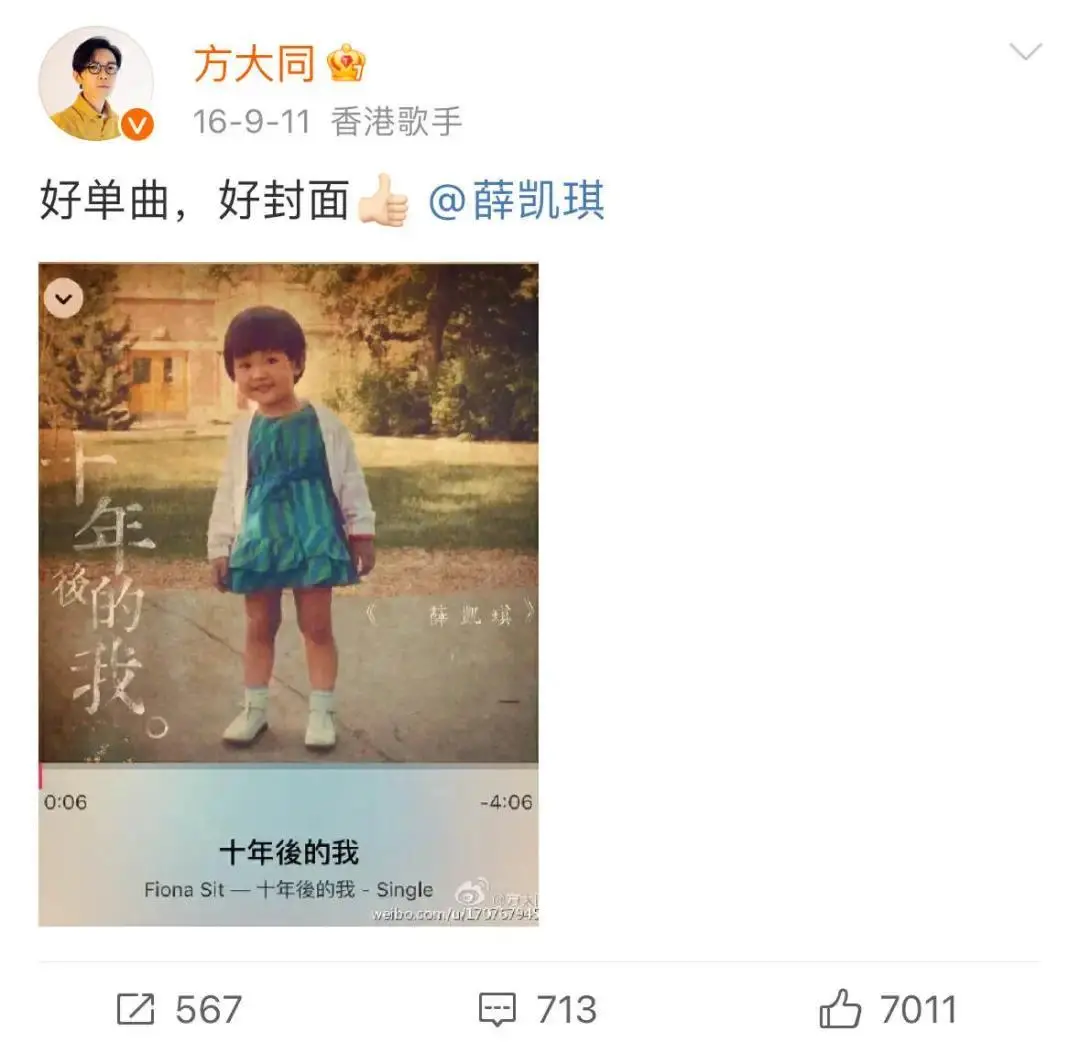Open the username 方大同
The height and width of the screenshot is (1053, 1080).
click(x=253, y=64)
